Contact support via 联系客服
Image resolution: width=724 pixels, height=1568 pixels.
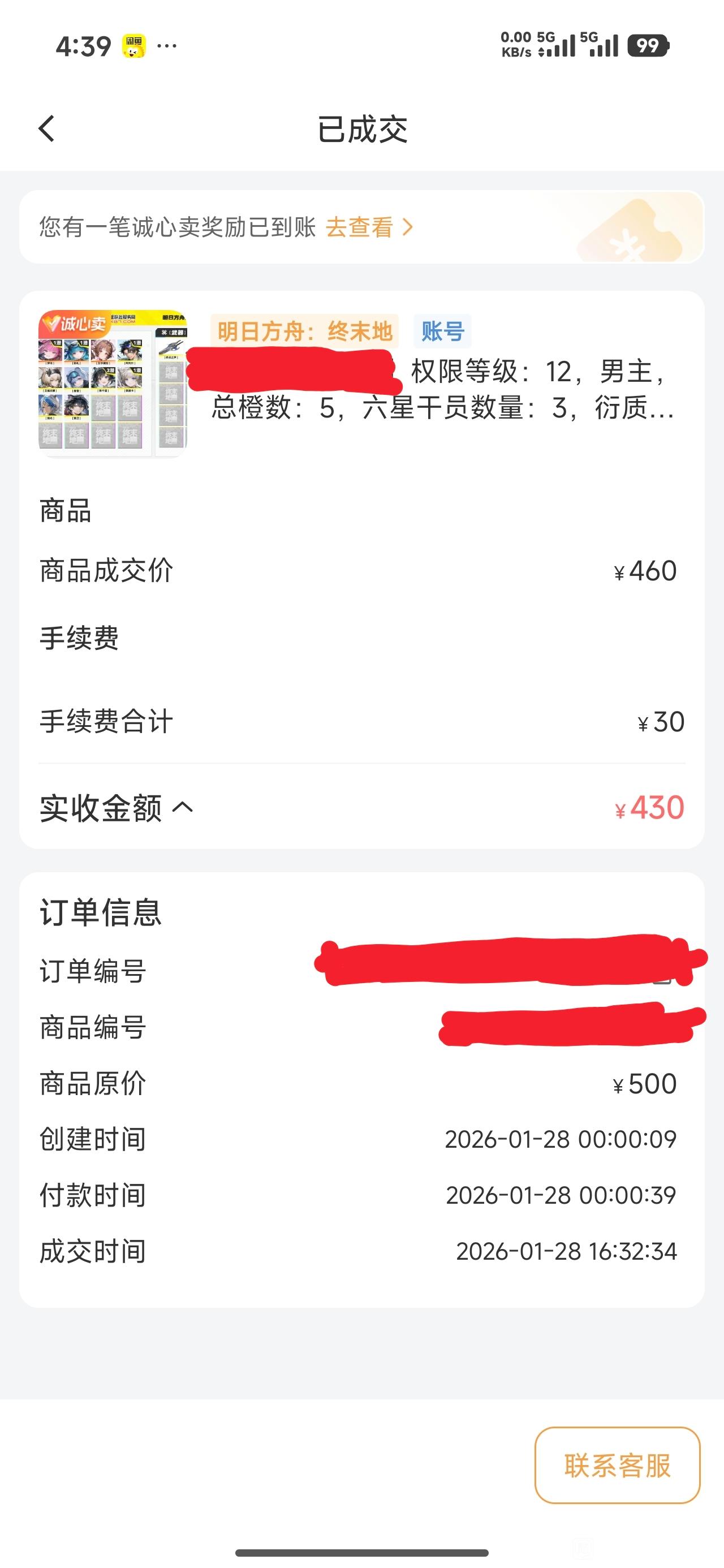pyautogui.click(x=617, y=1464)
